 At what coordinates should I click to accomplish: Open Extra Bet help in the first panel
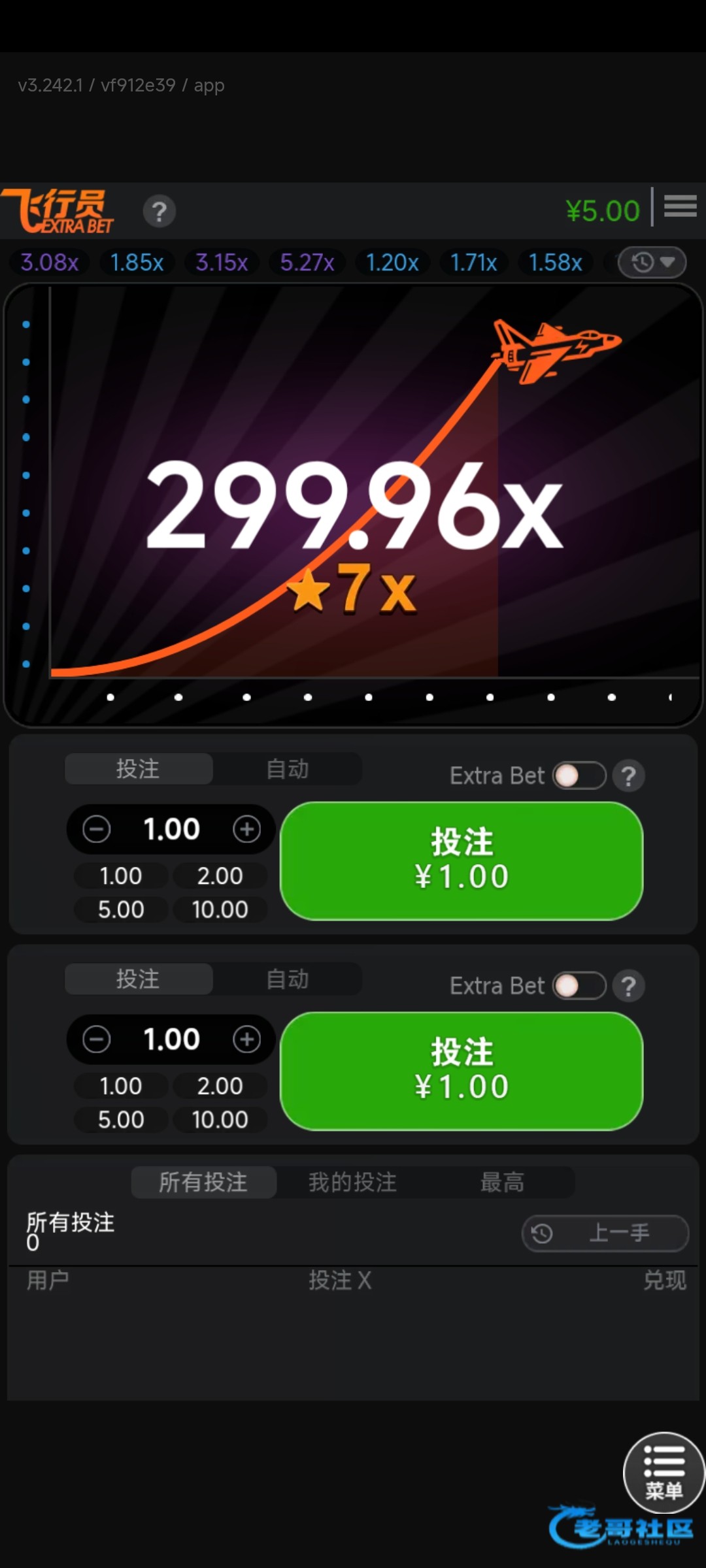click(x=629, y=776)
